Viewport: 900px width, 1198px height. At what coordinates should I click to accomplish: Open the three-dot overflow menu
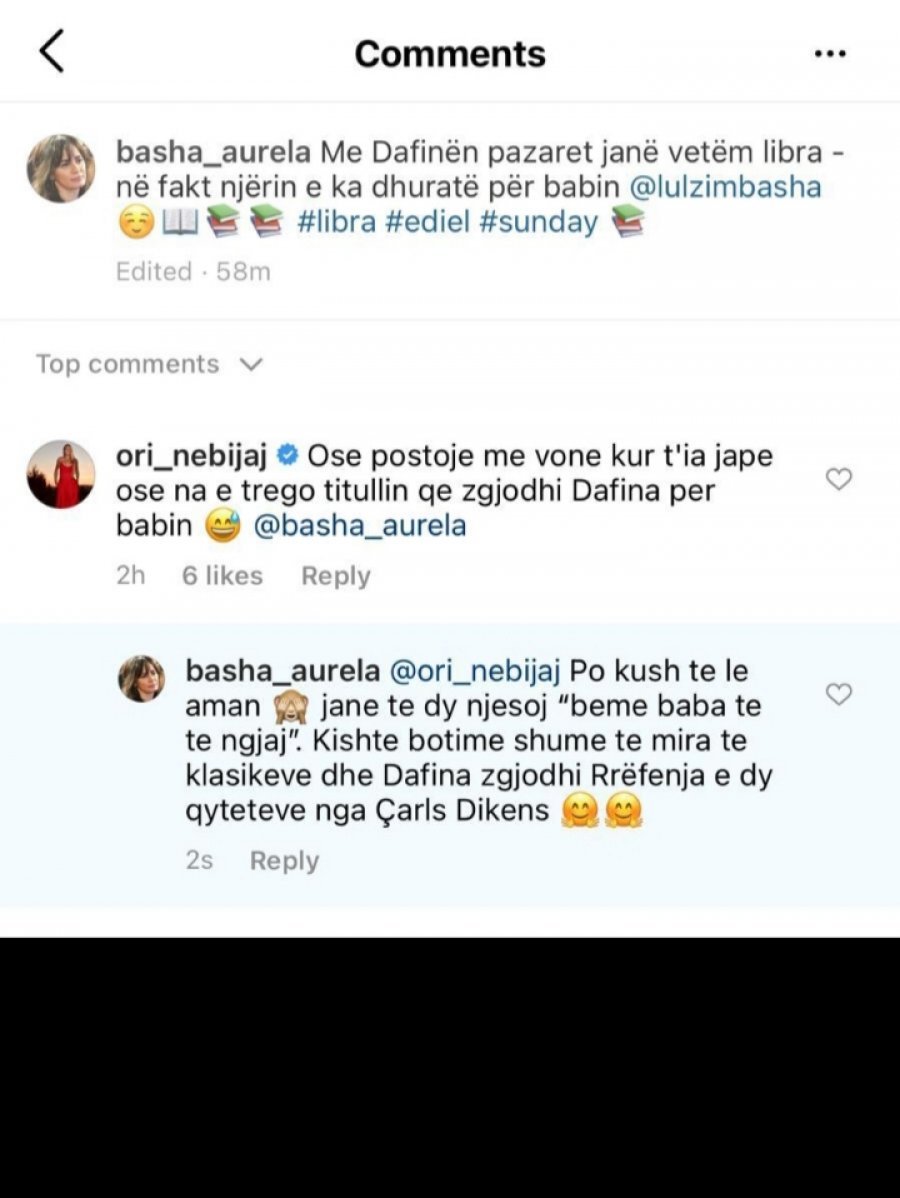coord(830,54)
